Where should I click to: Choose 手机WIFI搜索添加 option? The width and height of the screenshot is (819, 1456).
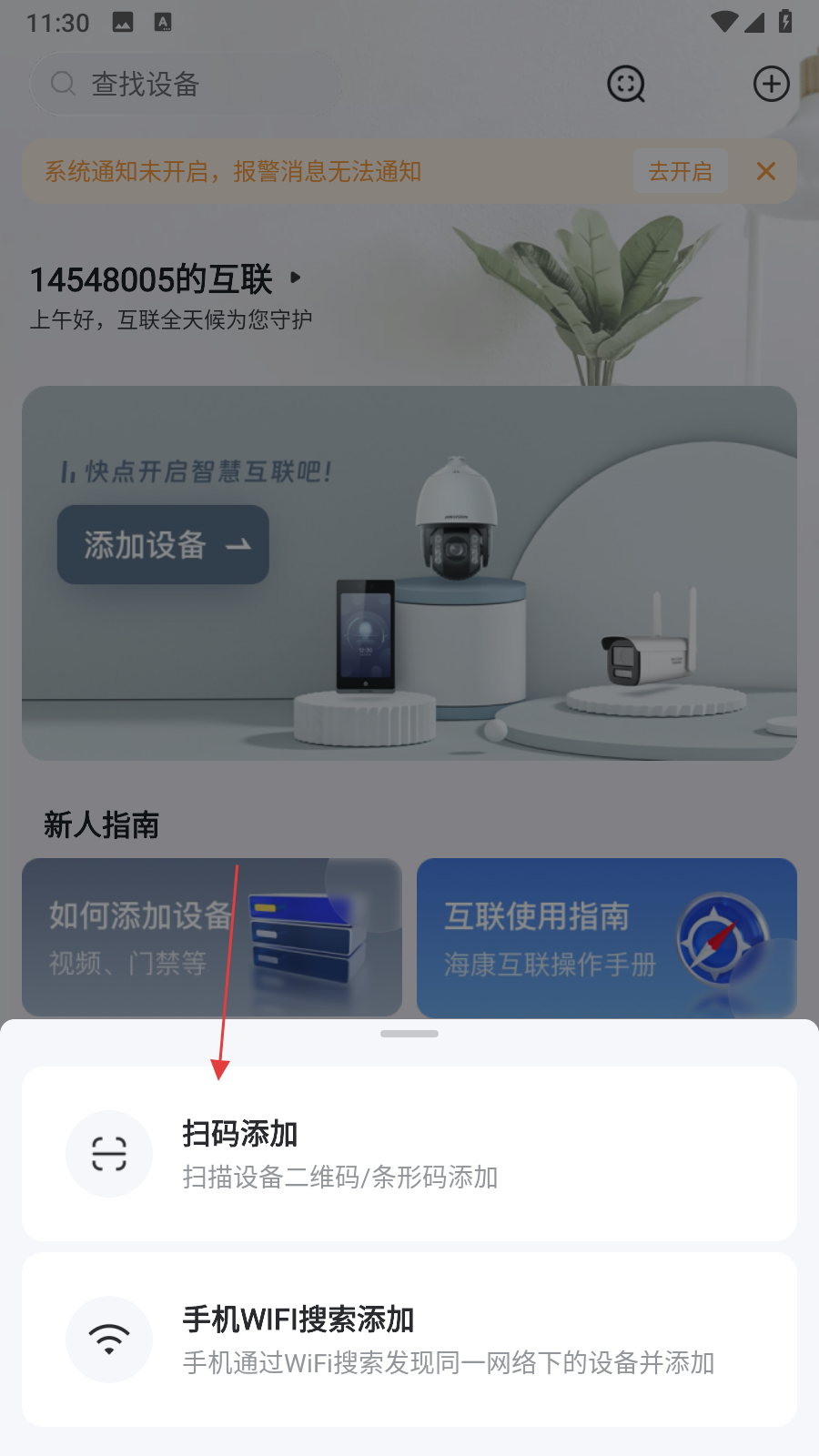(409, 1339)
